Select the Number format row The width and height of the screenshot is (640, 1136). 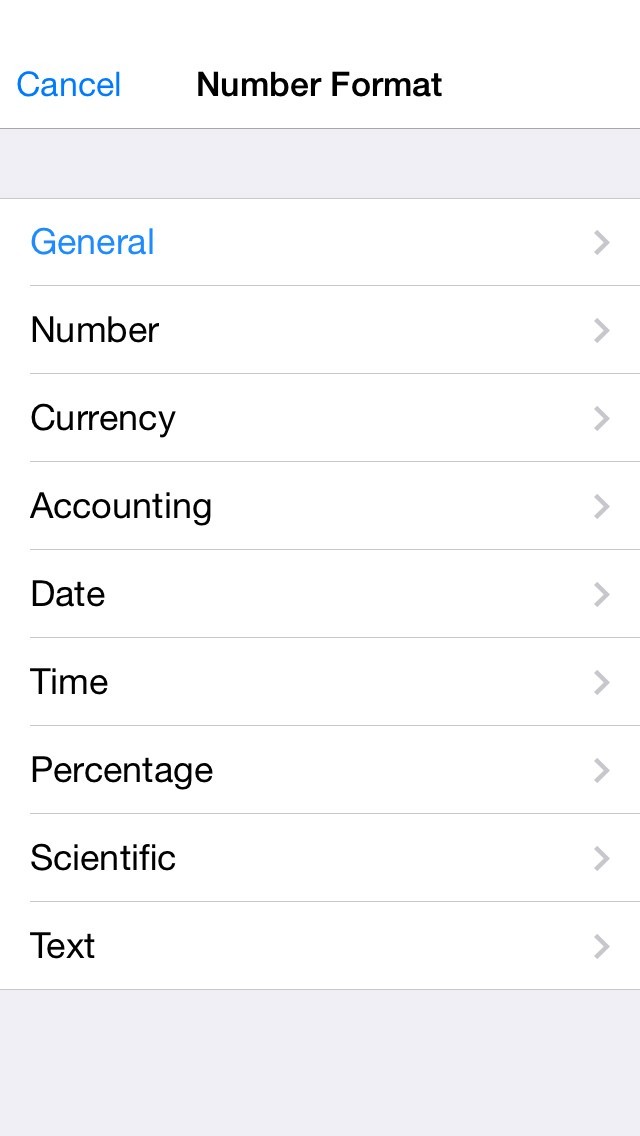[320, 330]
